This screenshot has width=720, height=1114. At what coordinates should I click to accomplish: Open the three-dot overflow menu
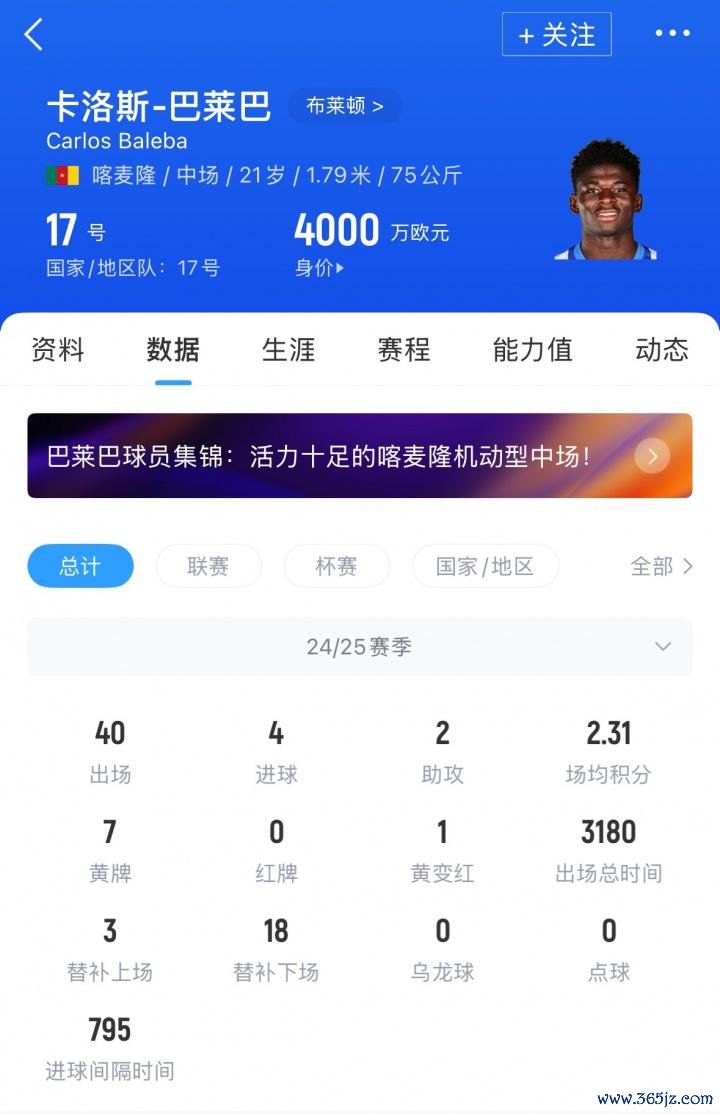point(672,34)
